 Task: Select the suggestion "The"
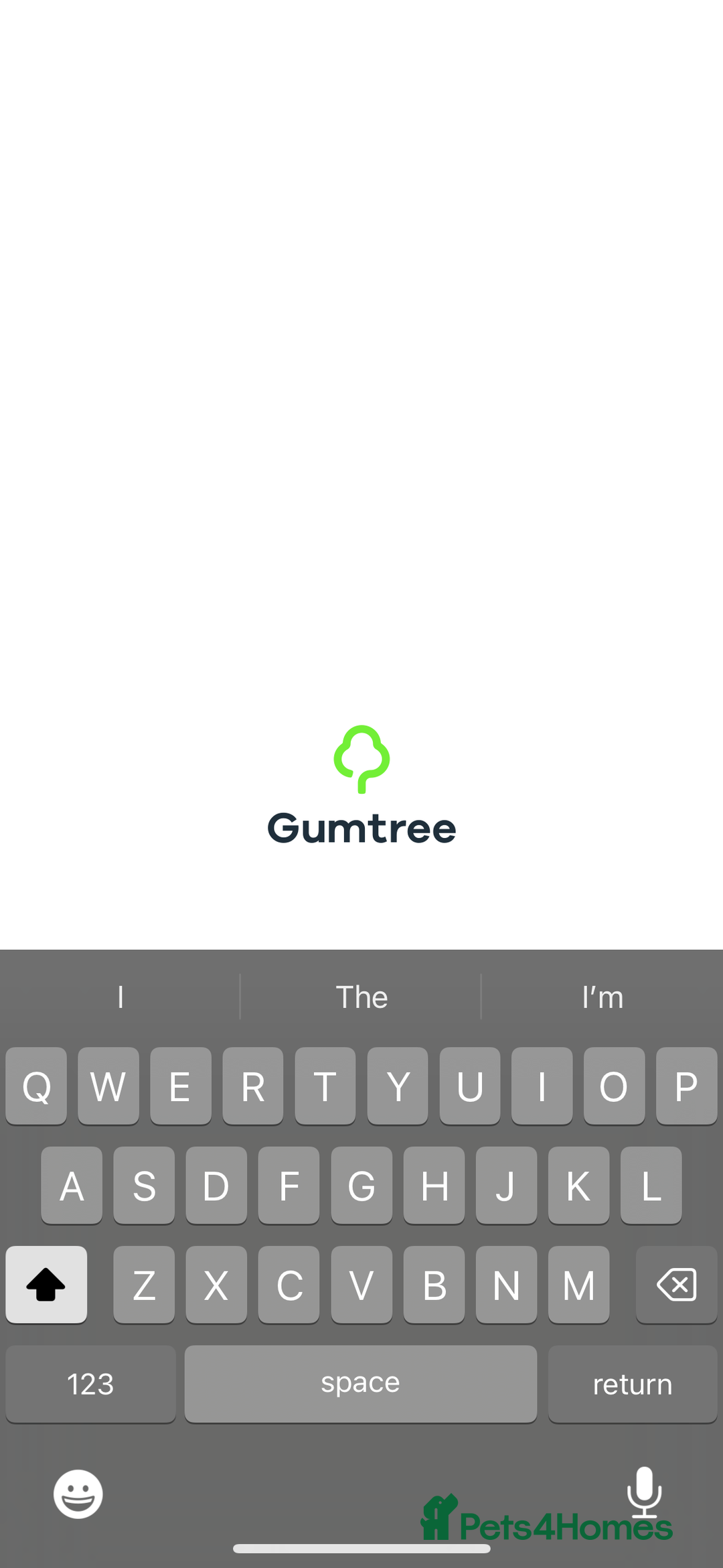(x=361, y=997)
